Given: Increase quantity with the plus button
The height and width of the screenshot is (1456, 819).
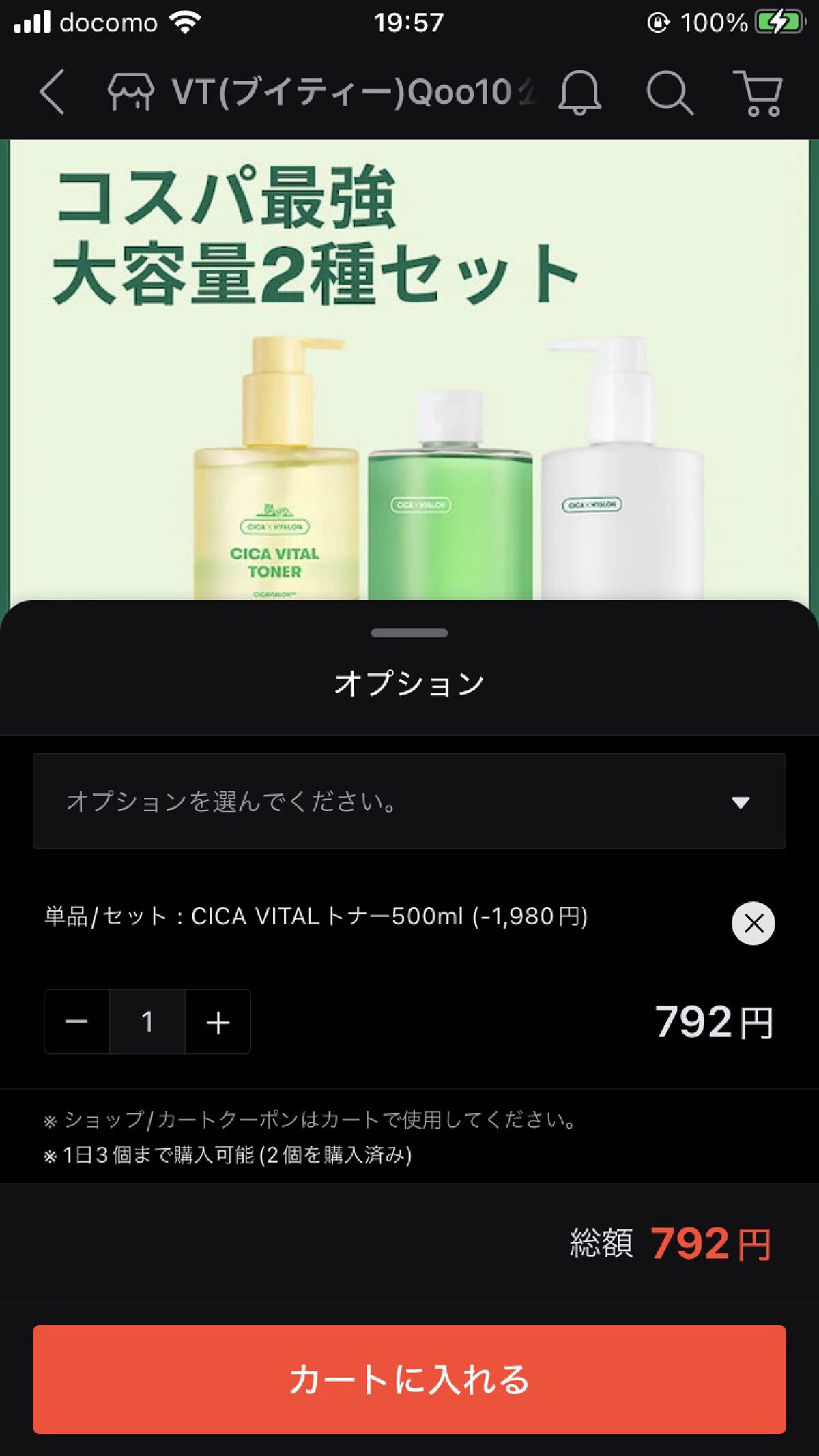Looking at the screenshot, I should click(x=217, y=1022).
